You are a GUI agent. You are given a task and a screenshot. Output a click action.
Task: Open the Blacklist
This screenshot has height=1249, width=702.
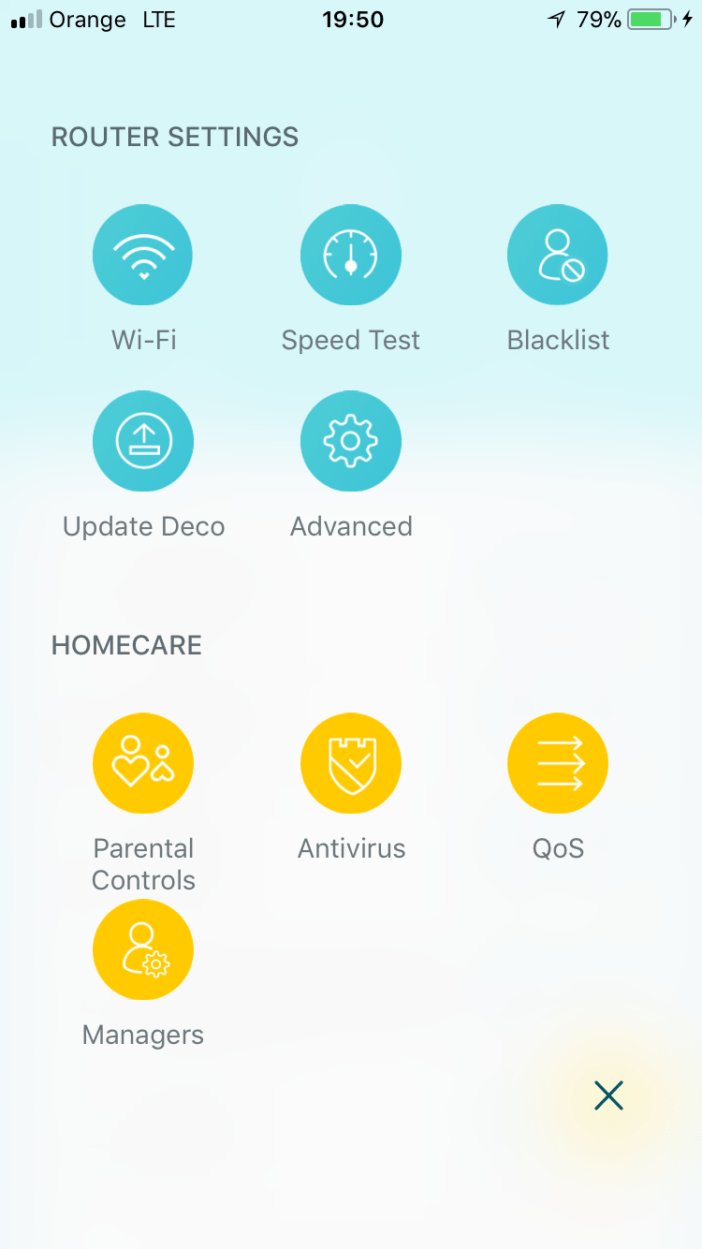558,255
